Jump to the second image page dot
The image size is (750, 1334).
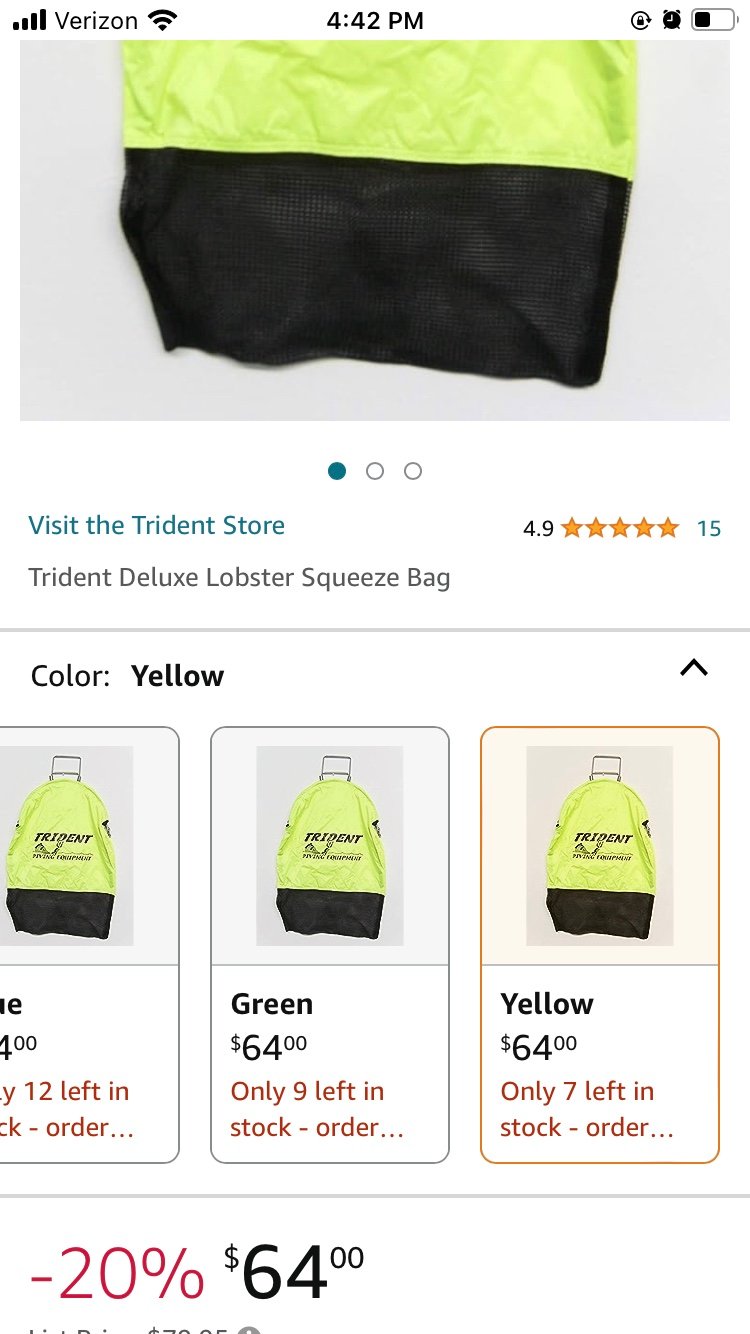click(375, 471)
